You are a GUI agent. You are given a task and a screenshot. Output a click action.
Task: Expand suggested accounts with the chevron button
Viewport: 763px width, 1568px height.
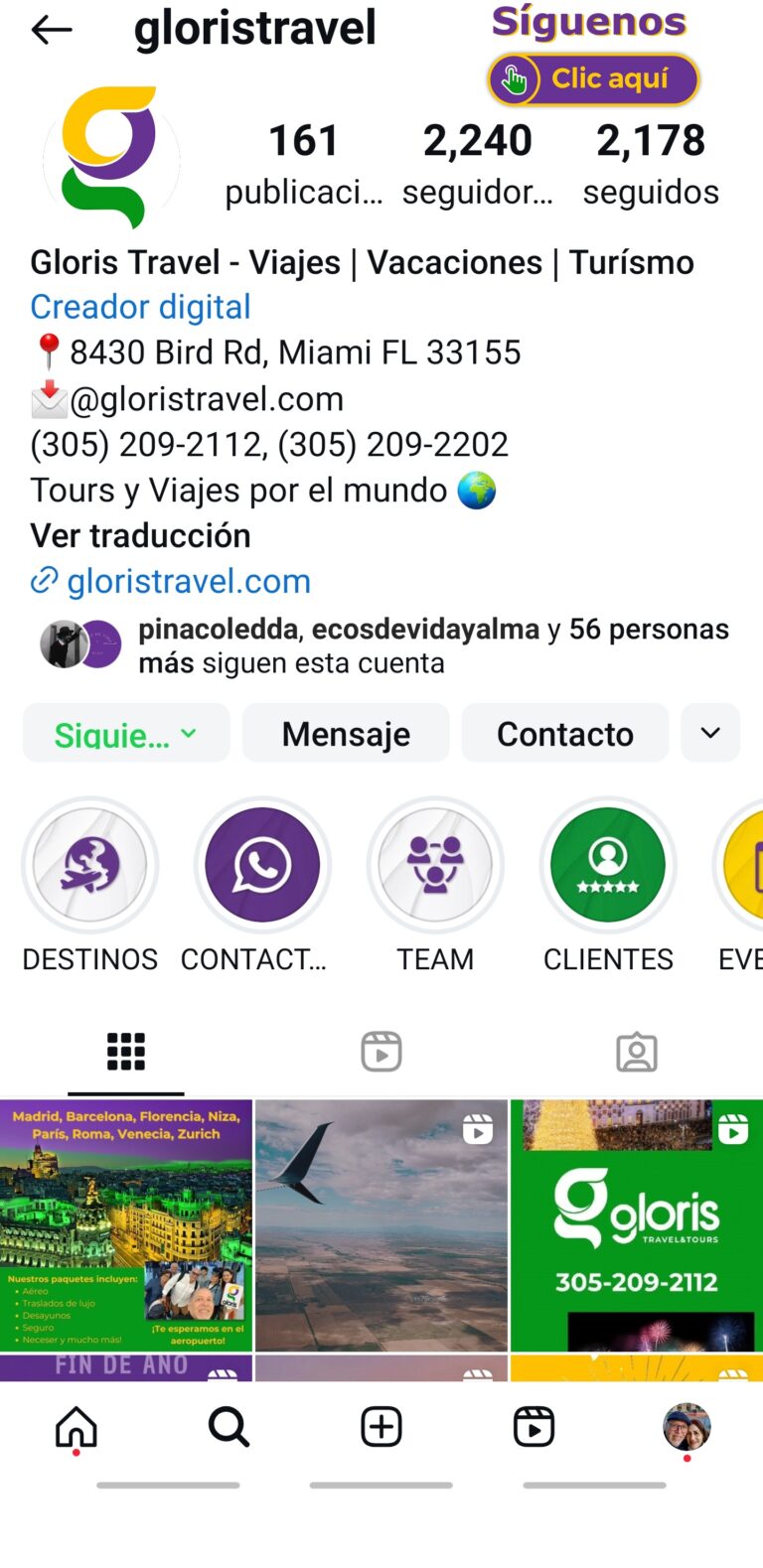click(710, 734)
